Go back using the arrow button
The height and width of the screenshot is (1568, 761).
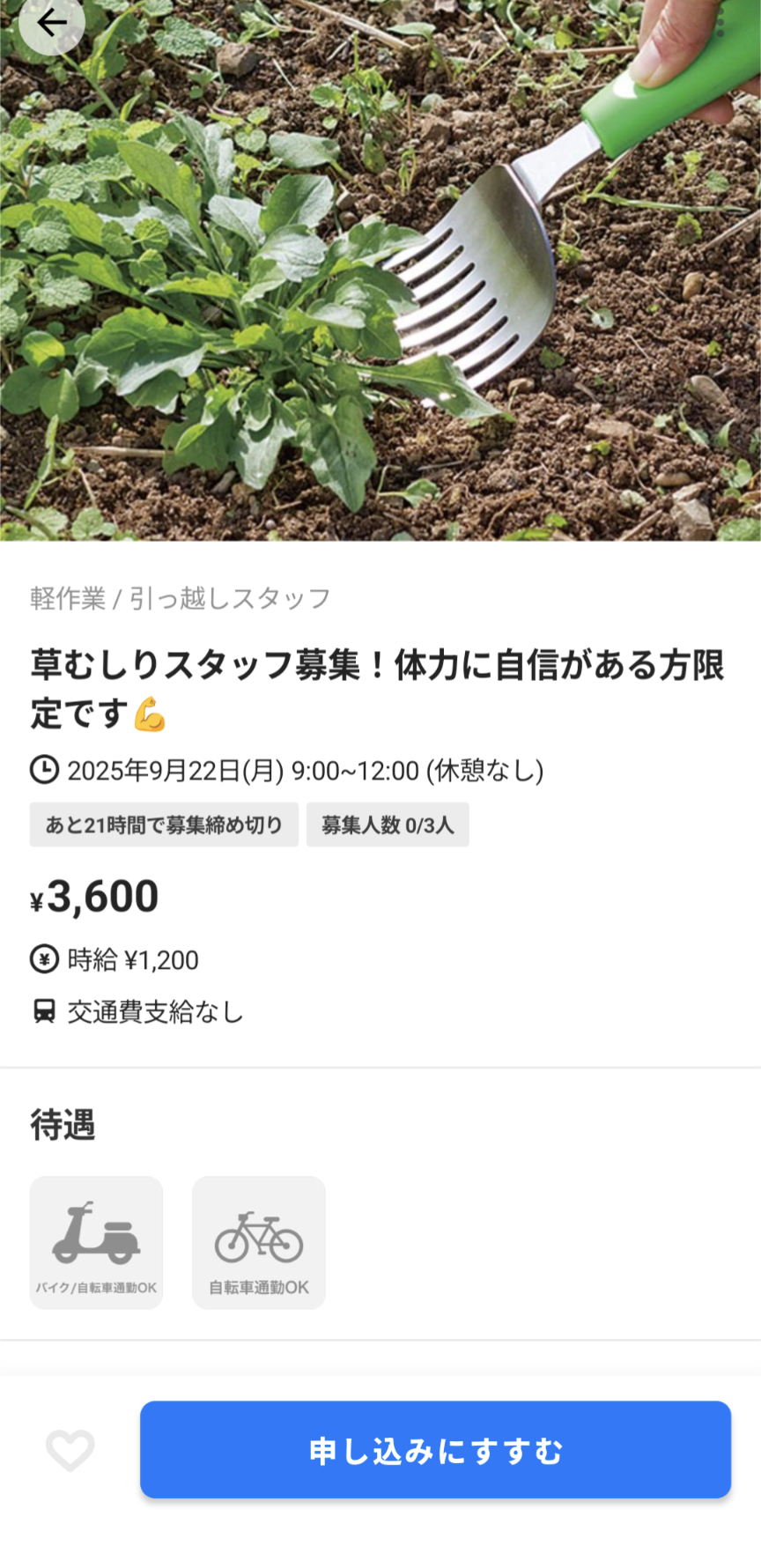click(x=51, y=23)
